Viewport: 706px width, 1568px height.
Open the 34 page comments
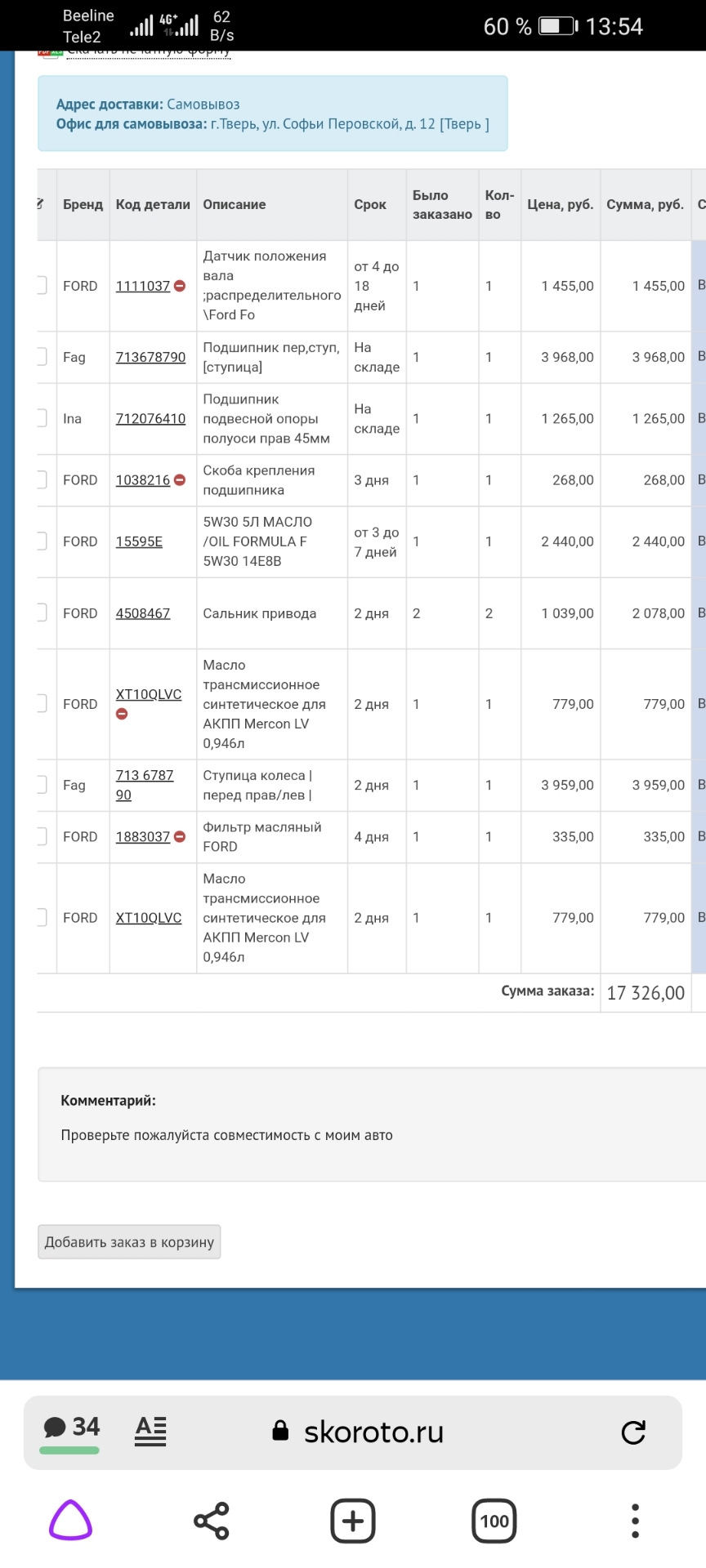pos(71,1428)
